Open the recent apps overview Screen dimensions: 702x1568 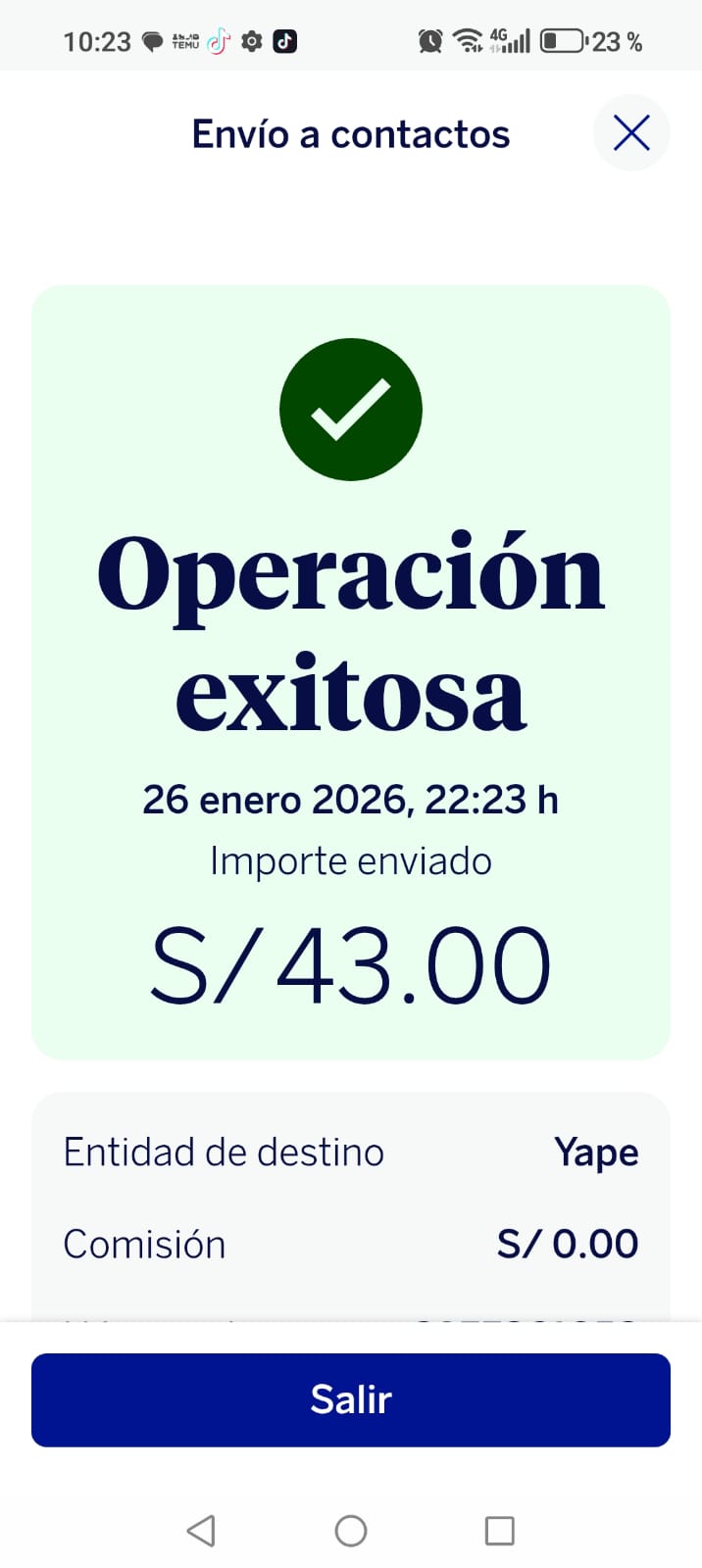[x=500, y=1530]
